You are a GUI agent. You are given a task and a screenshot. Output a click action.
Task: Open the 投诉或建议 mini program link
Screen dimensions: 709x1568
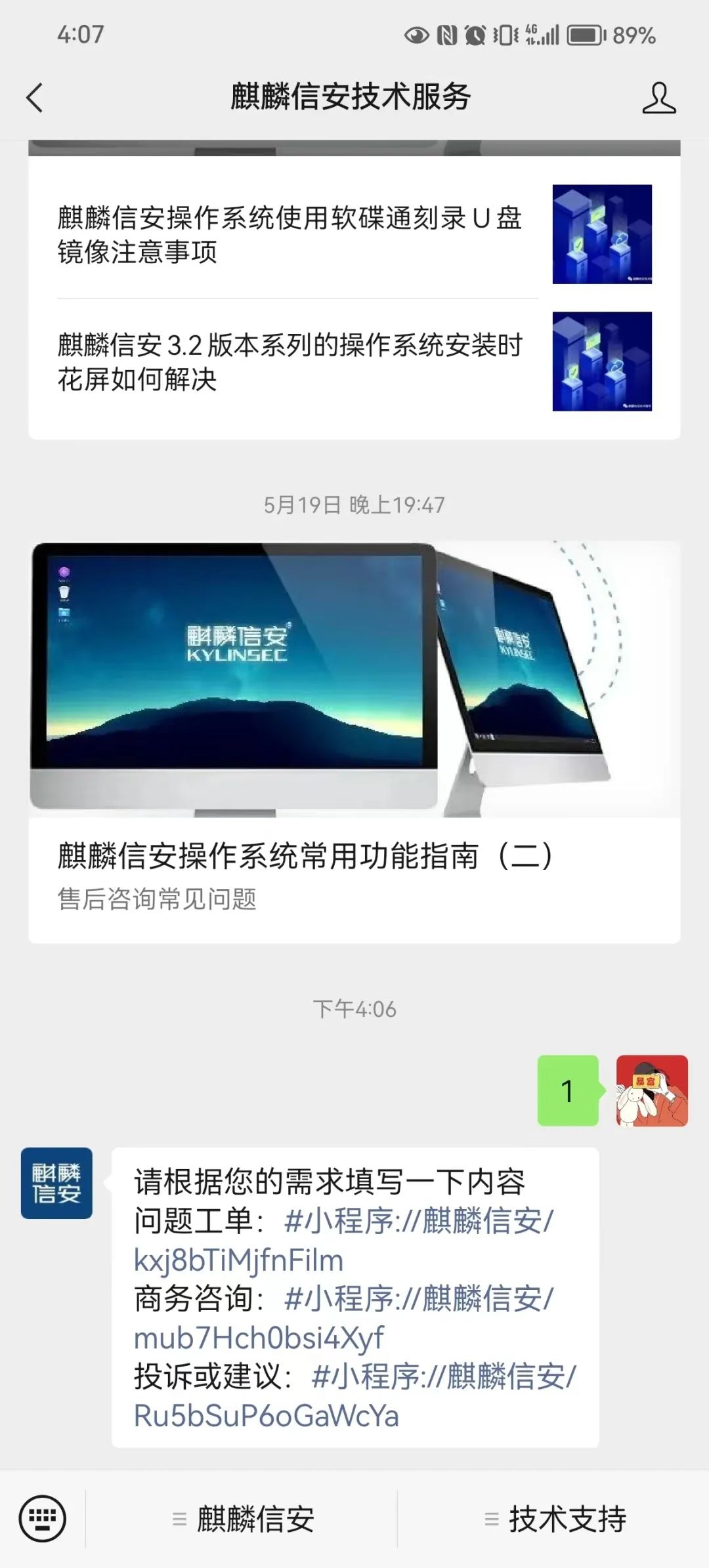coord(444,1376)
